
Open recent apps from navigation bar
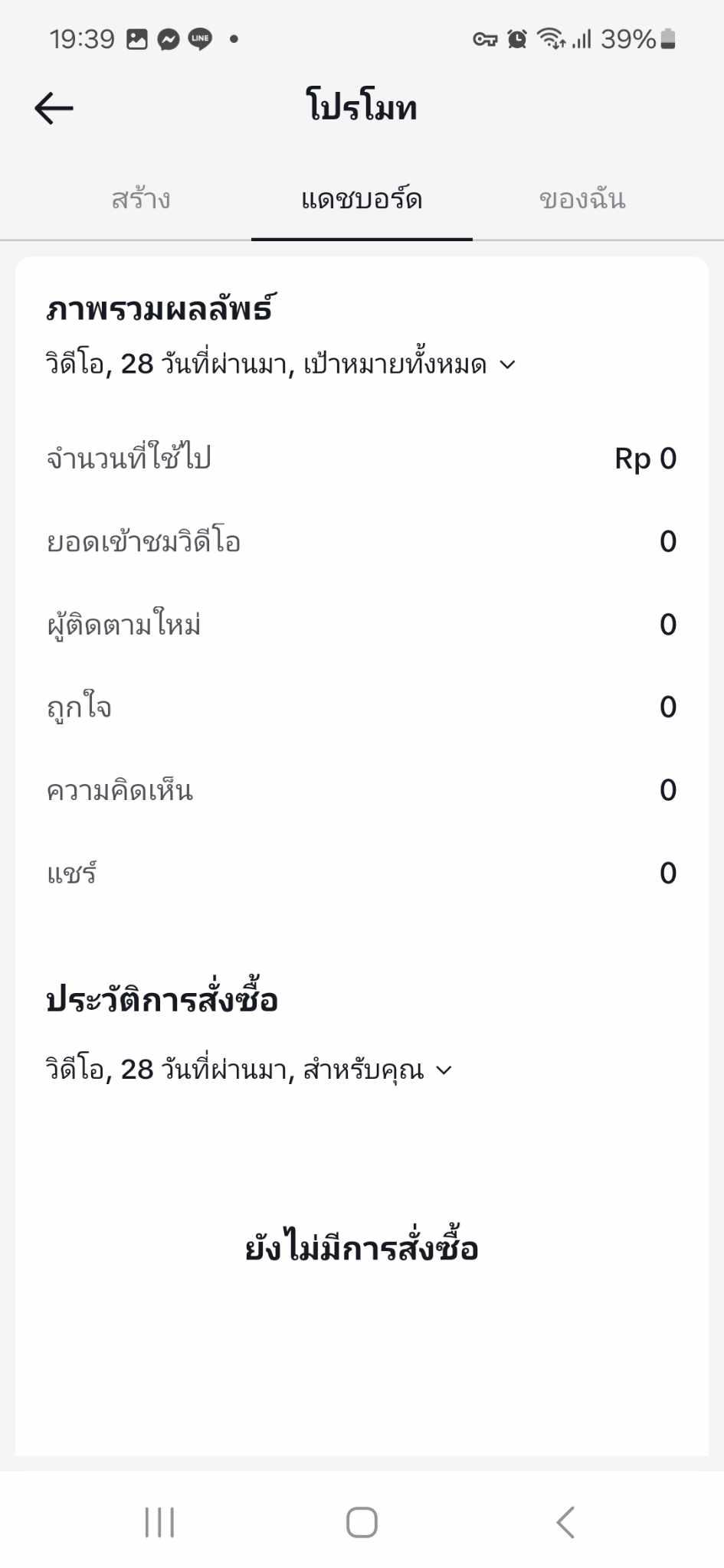pos(159,1522)
